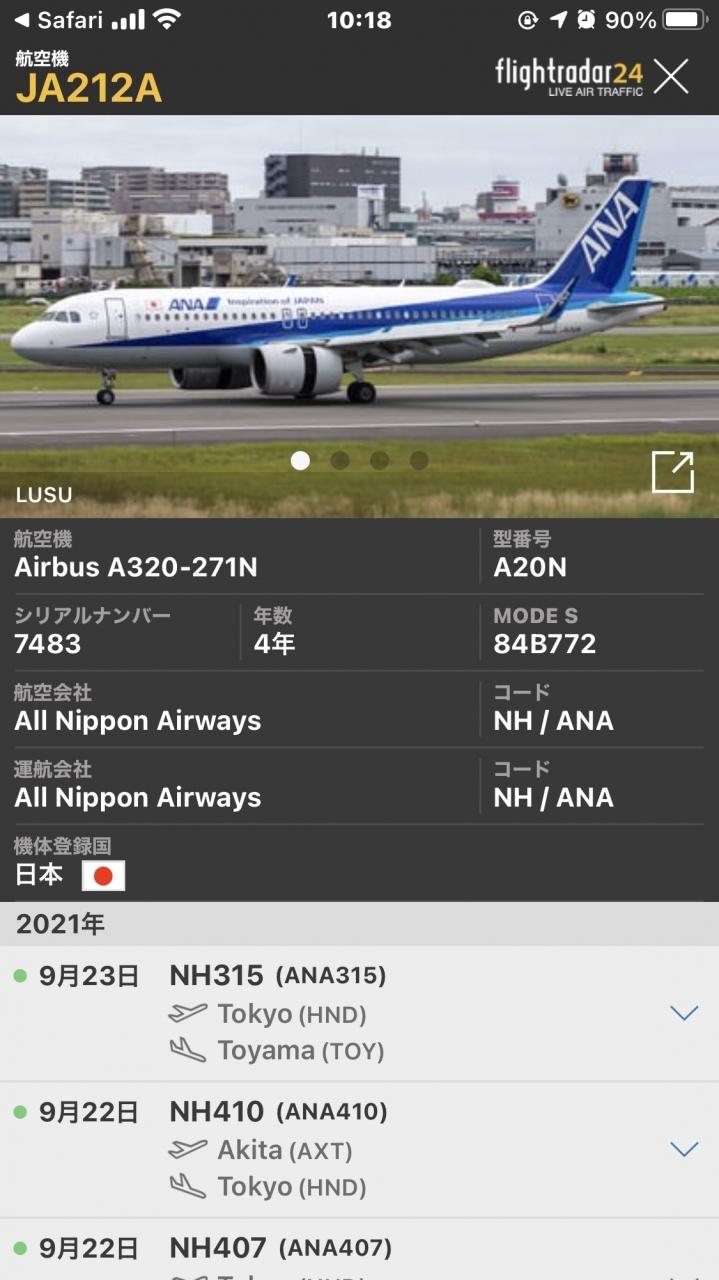
Task: Expand the NH410 Akita to Tokyo flight
Action: coord(684,1149)
